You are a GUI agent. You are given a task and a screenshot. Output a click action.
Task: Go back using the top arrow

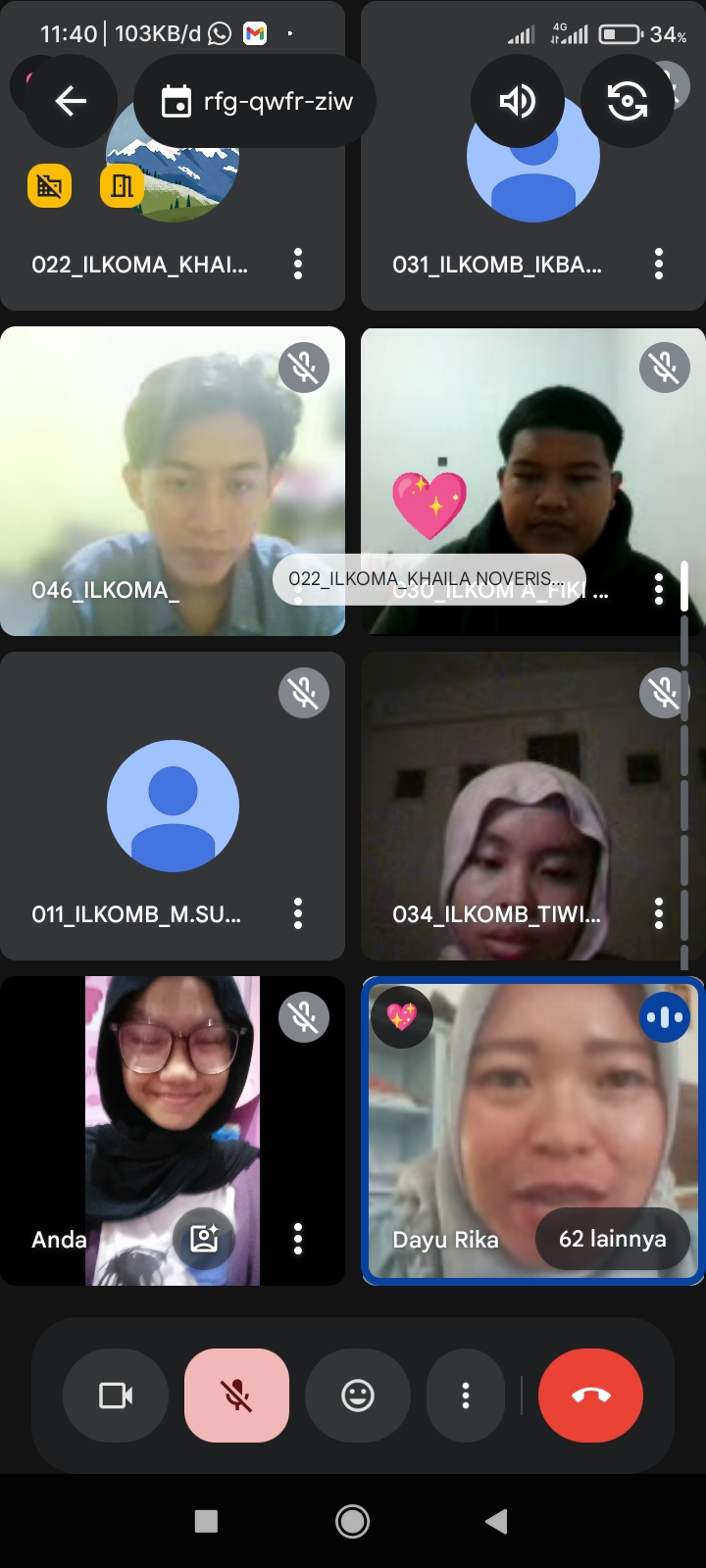71,101
